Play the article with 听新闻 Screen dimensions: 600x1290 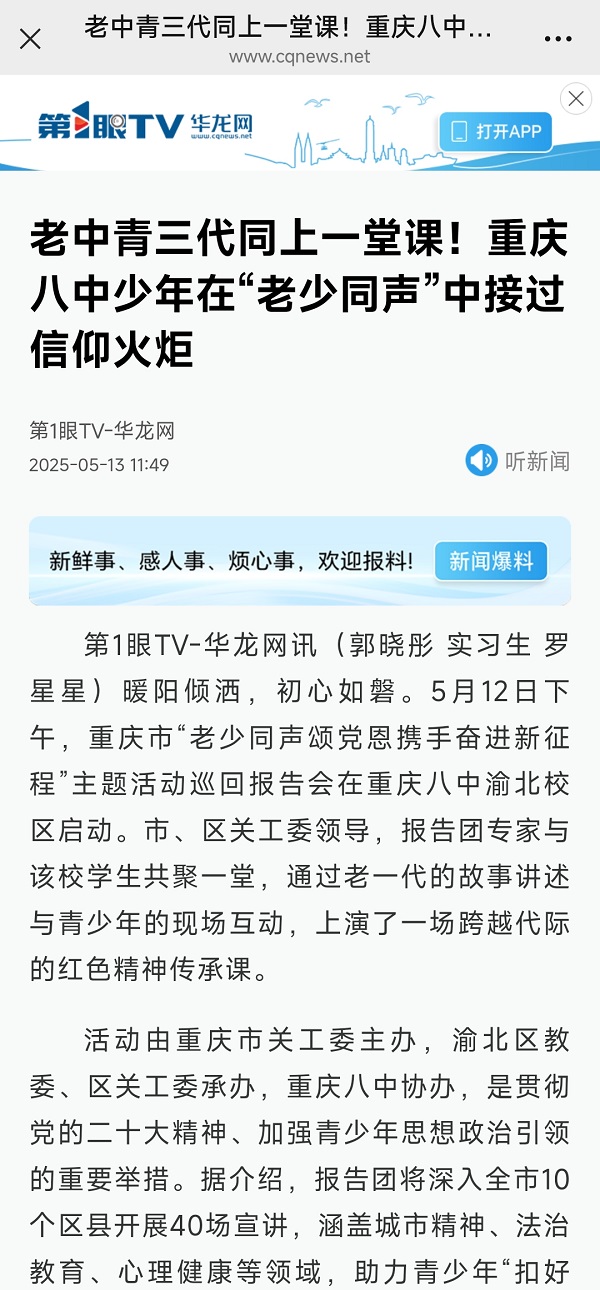518,460
